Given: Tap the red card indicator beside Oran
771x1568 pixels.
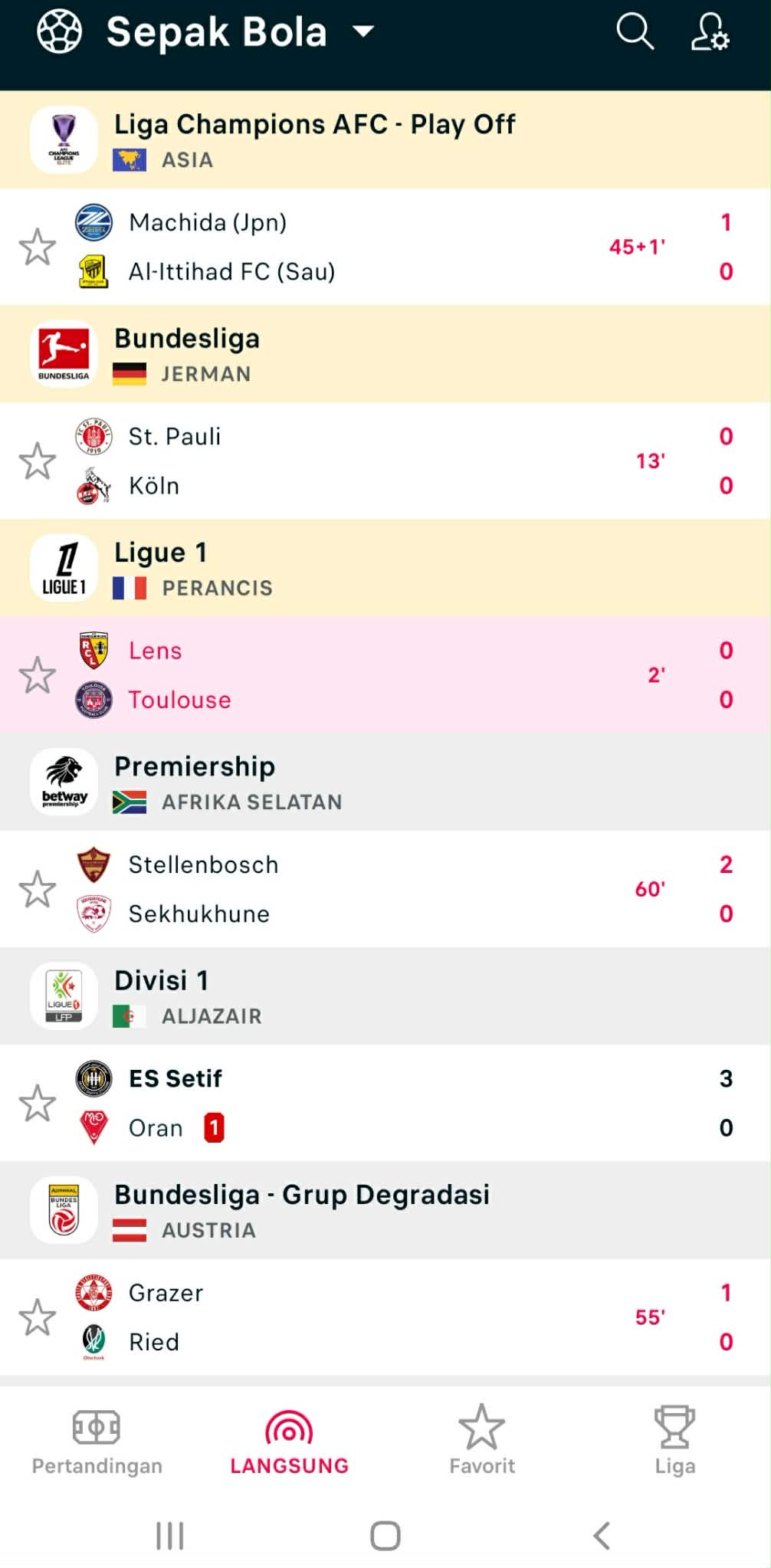Looking at the screenshot, I should [214, 1127].
